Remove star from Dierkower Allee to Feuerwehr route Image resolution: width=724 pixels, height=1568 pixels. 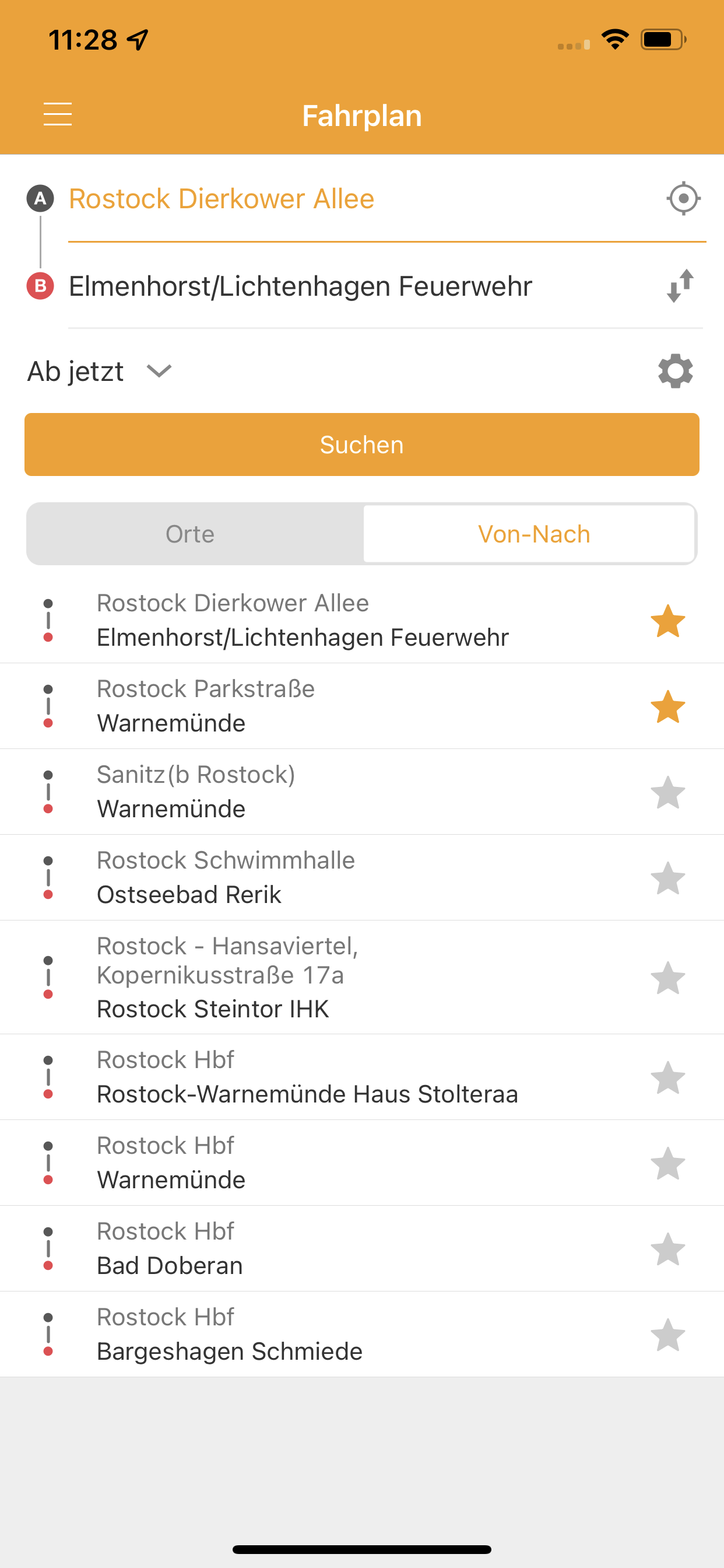click(668, 621)
